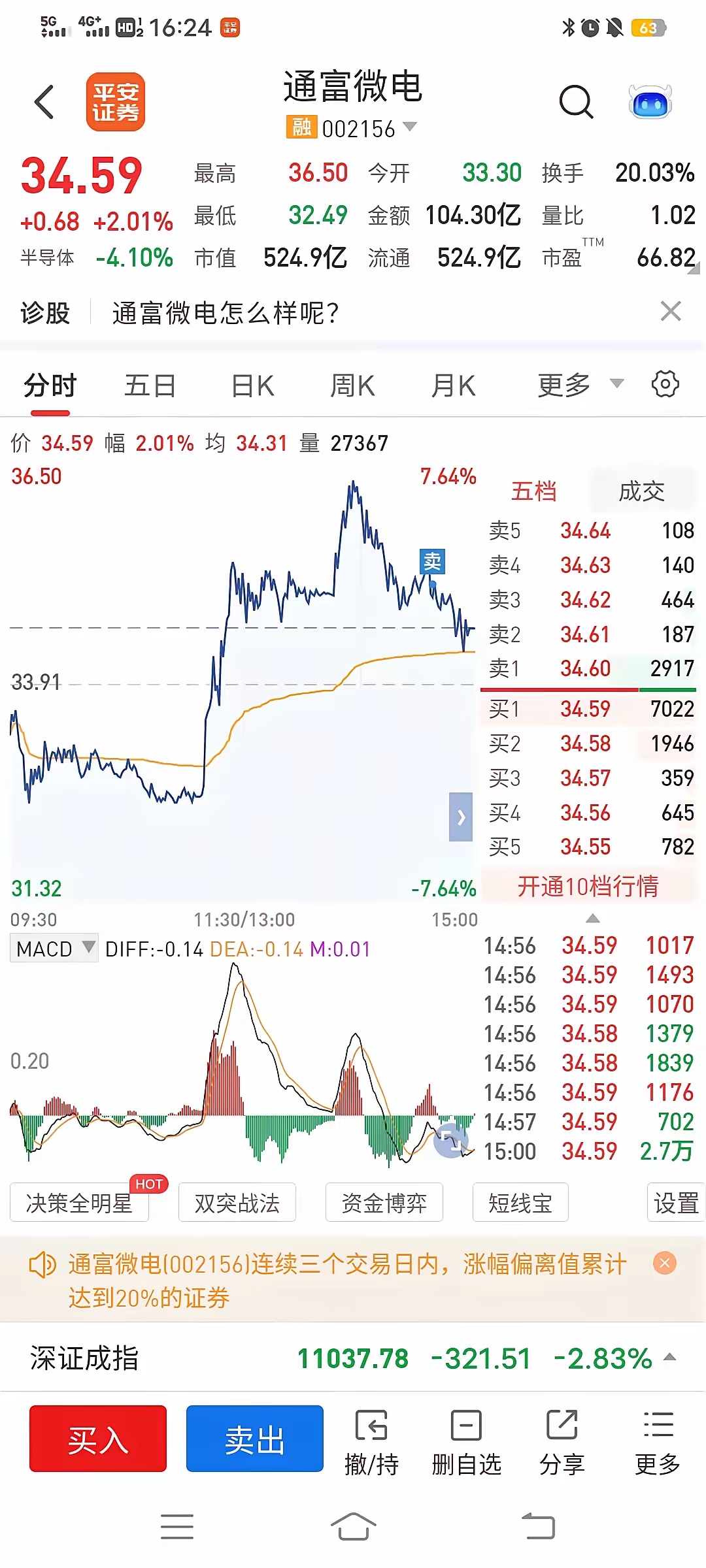Open stock search
This screenshot has height=1568, width=706.
click(x=576, y=102)
